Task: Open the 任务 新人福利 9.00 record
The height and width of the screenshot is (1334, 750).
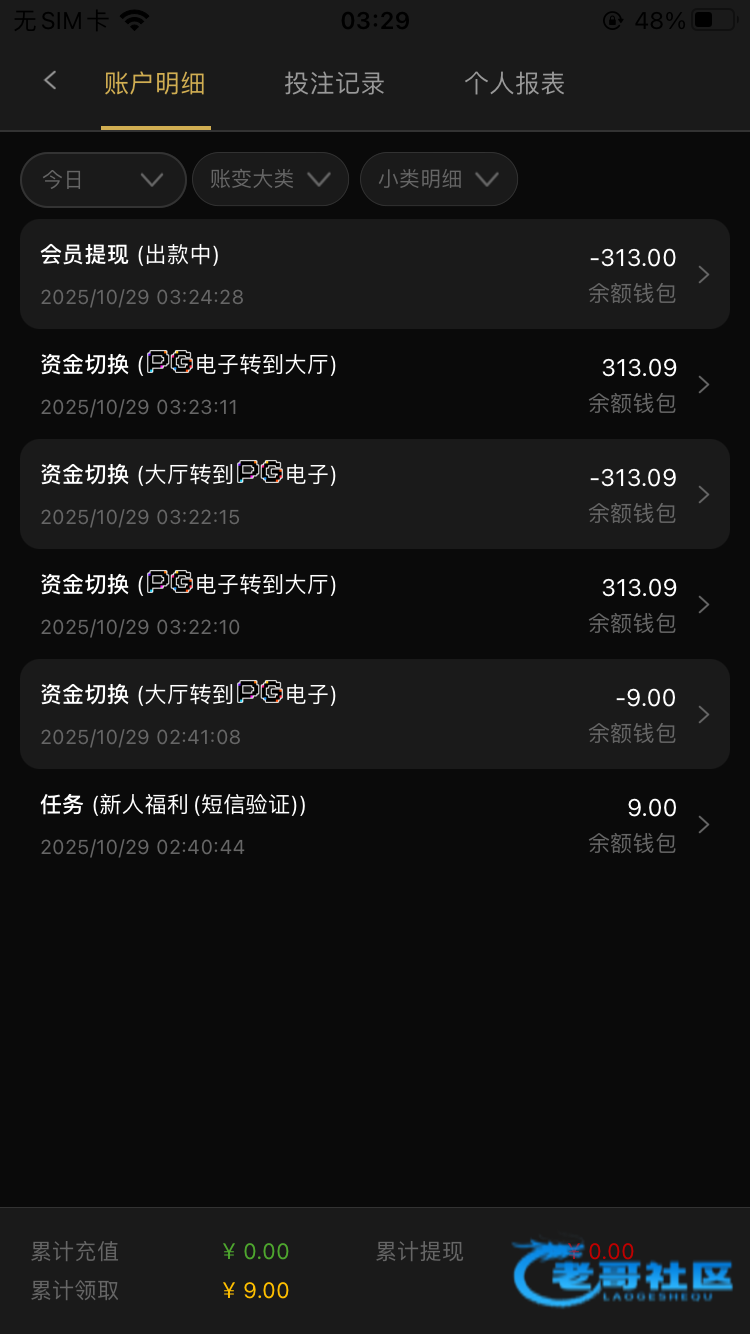Action: tap(375, 824)
